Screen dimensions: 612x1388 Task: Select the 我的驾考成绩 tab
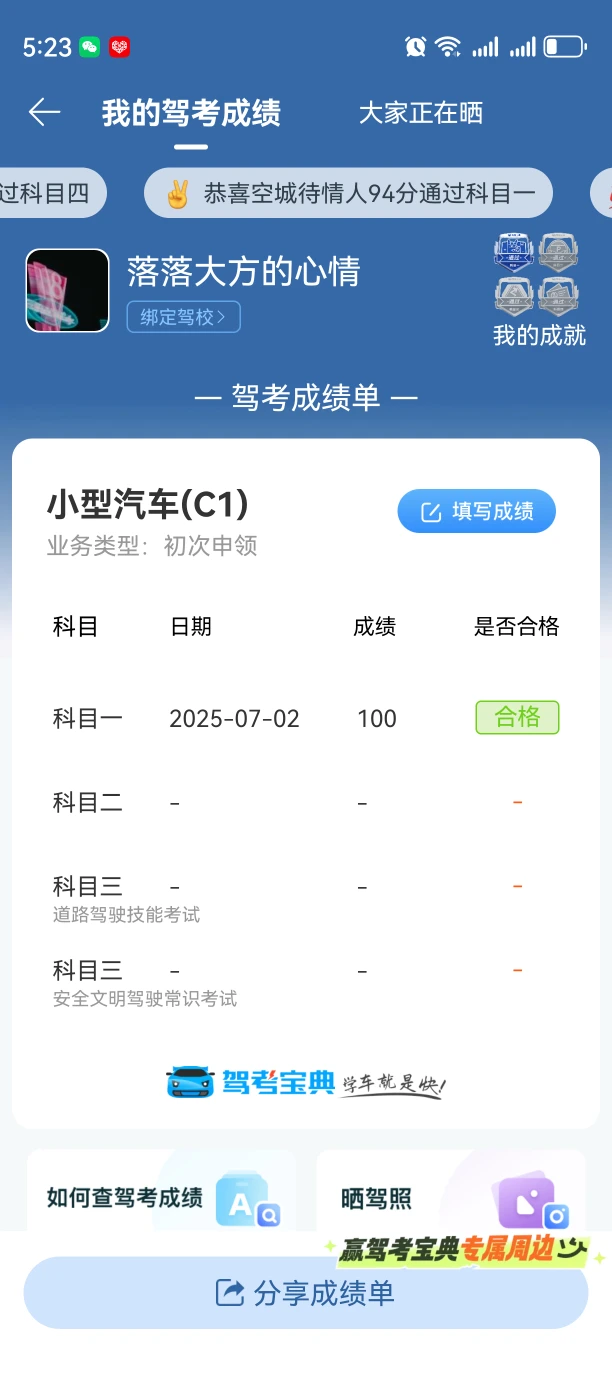coord(191,113)
